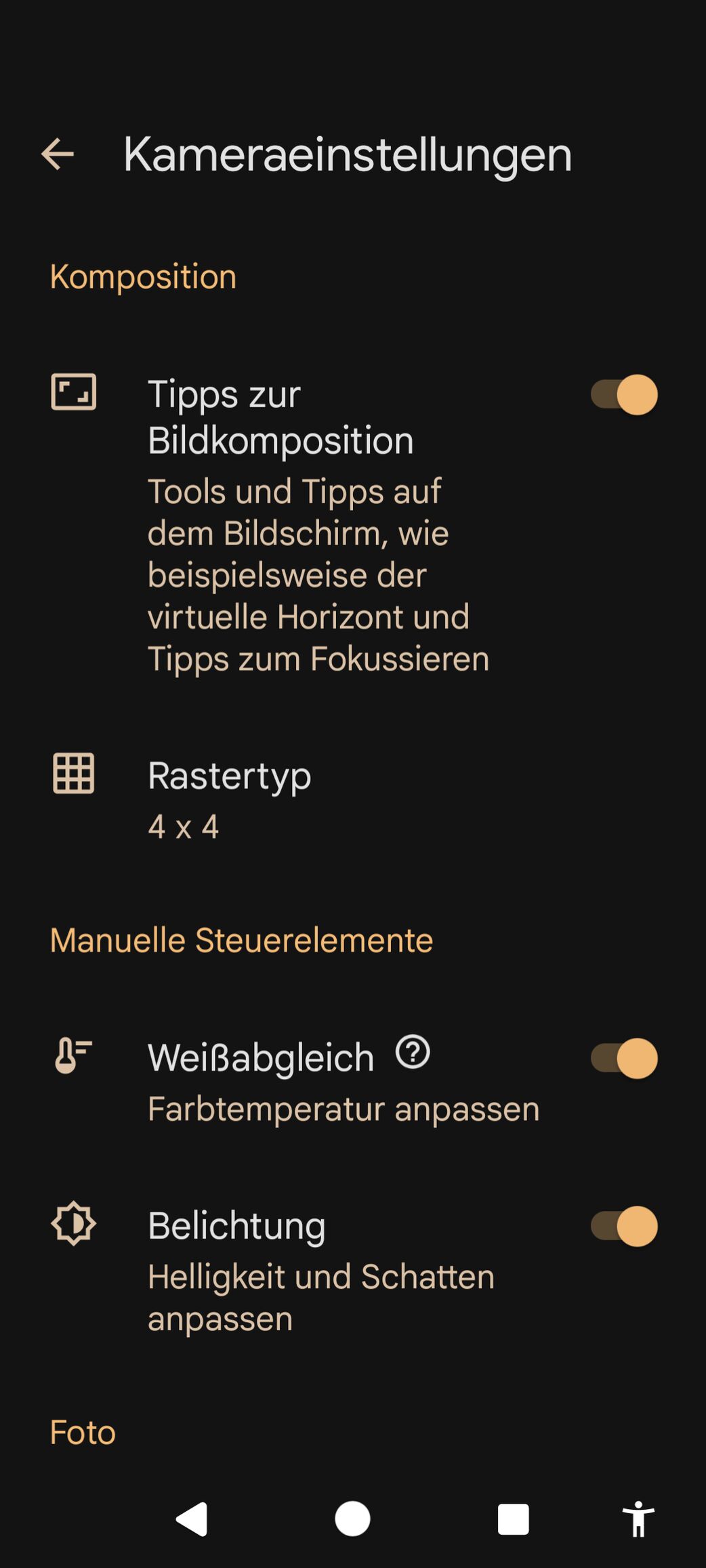Open the Rastertyp setting
Image resolution: width=706 pixels, height=1568 pixels.
[353, 801]
